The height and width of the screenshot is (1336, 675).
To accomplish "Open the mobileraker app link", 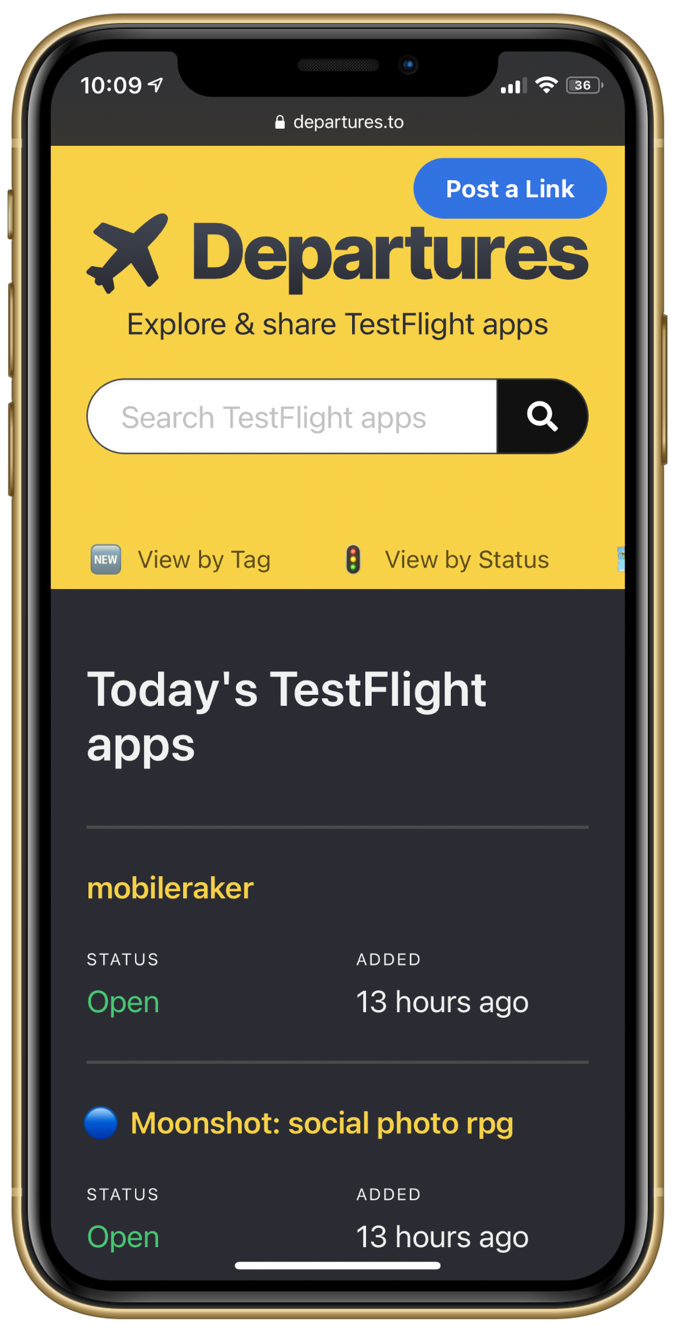I will click(x=170, y=888).
